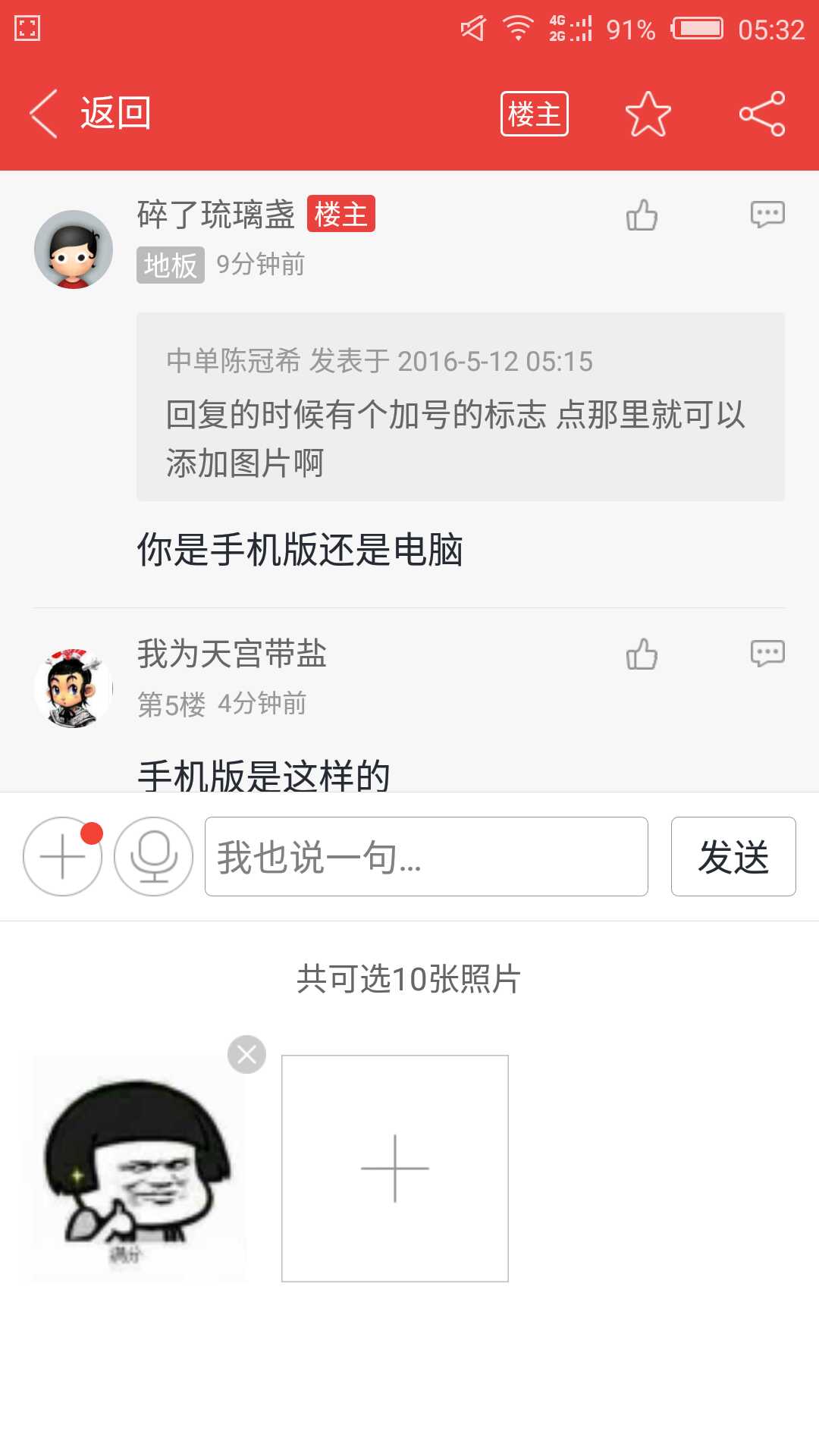
Task: Remove the selected meme photo
Action: 246,1054
